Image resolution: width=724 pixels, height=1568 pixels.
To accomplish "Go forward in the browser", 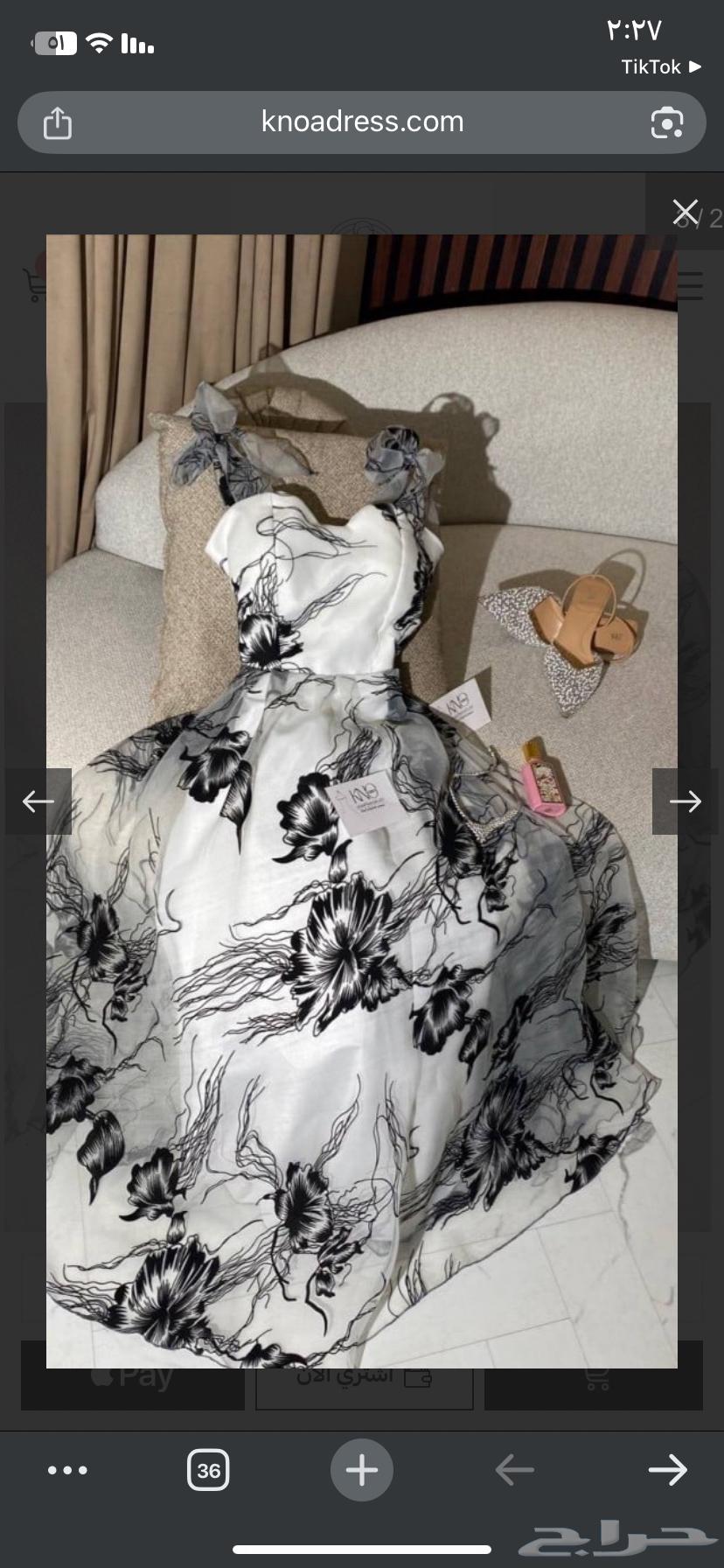I will point(667,1470).
